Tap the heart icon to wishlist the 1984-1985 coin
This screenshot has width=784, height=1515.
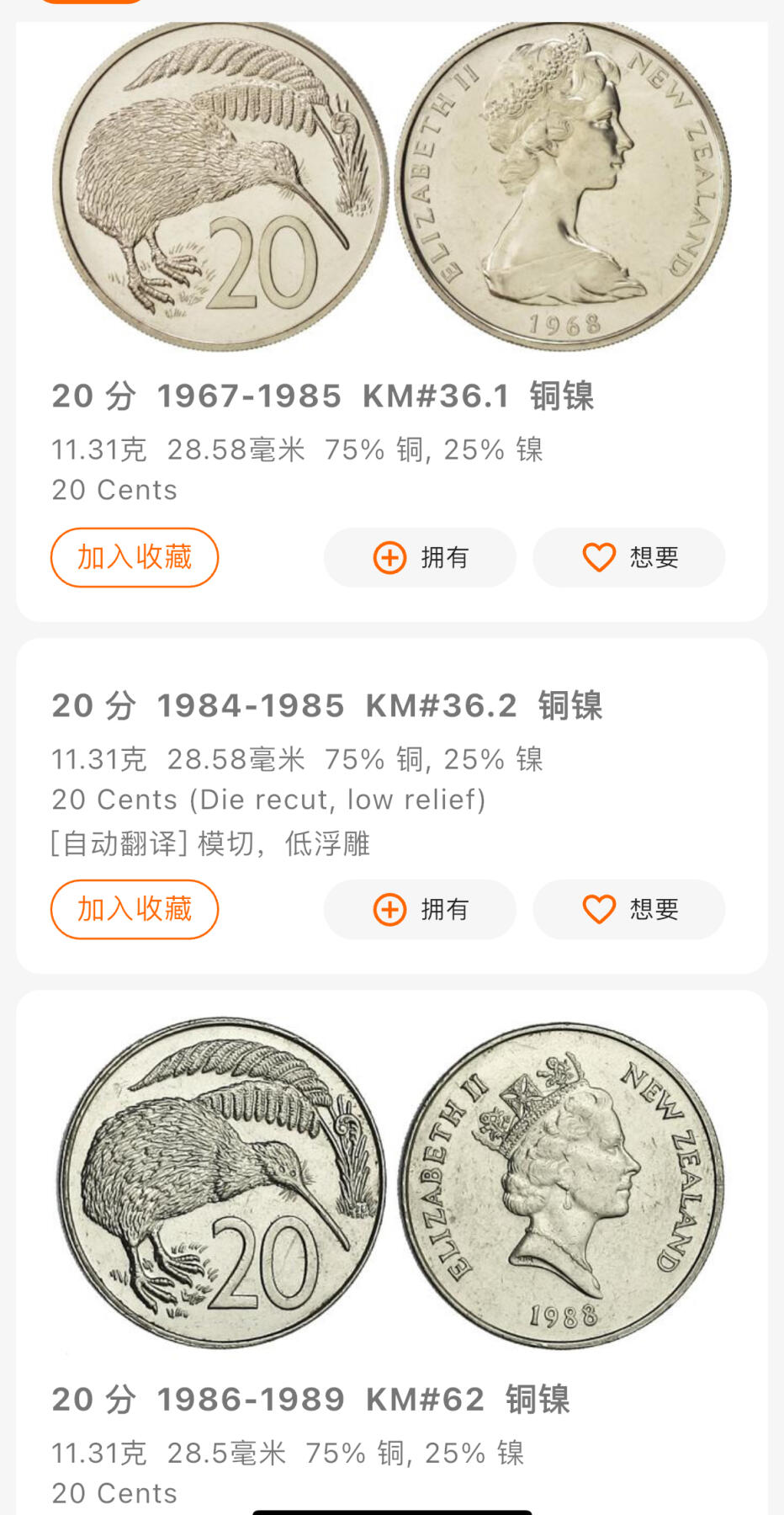(598, 909)
